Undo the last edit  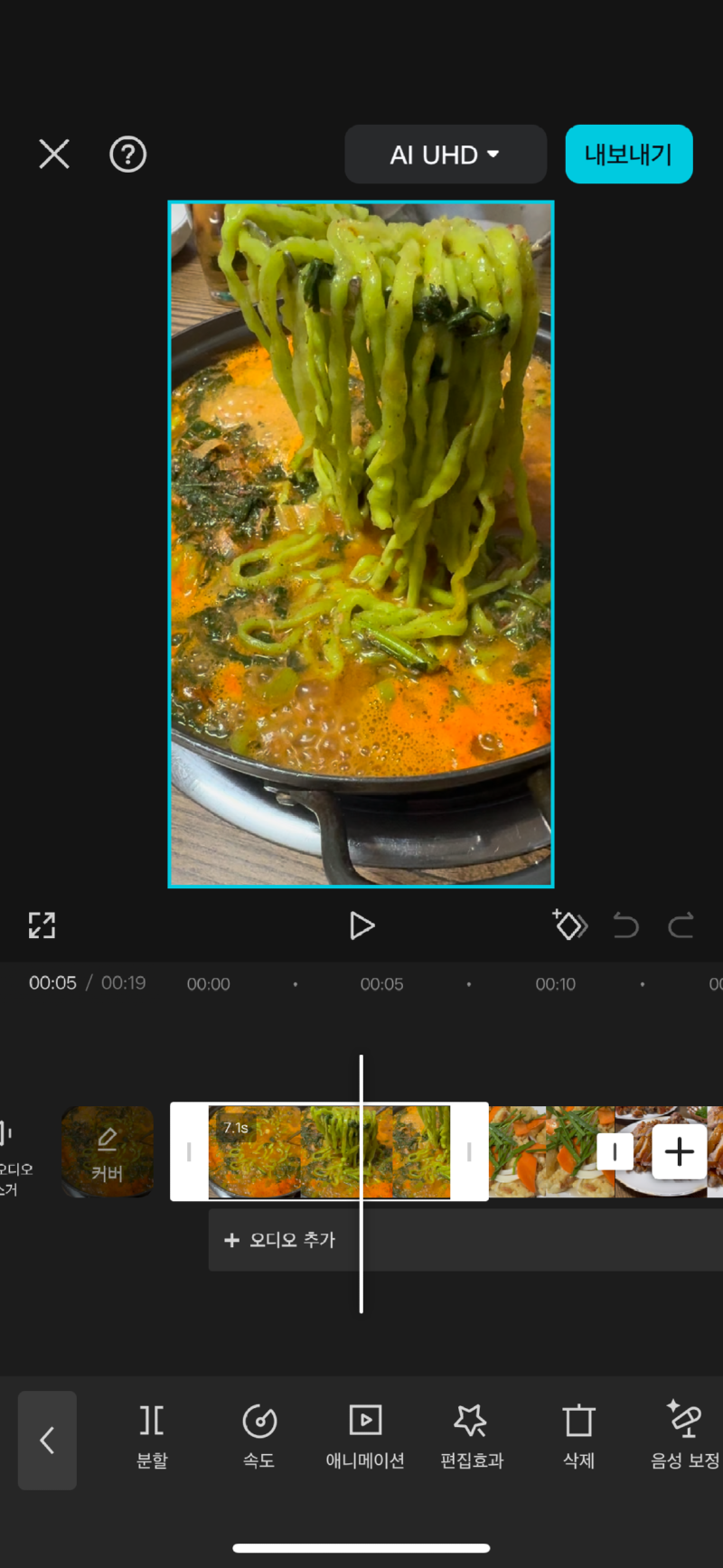click(625, 925)
